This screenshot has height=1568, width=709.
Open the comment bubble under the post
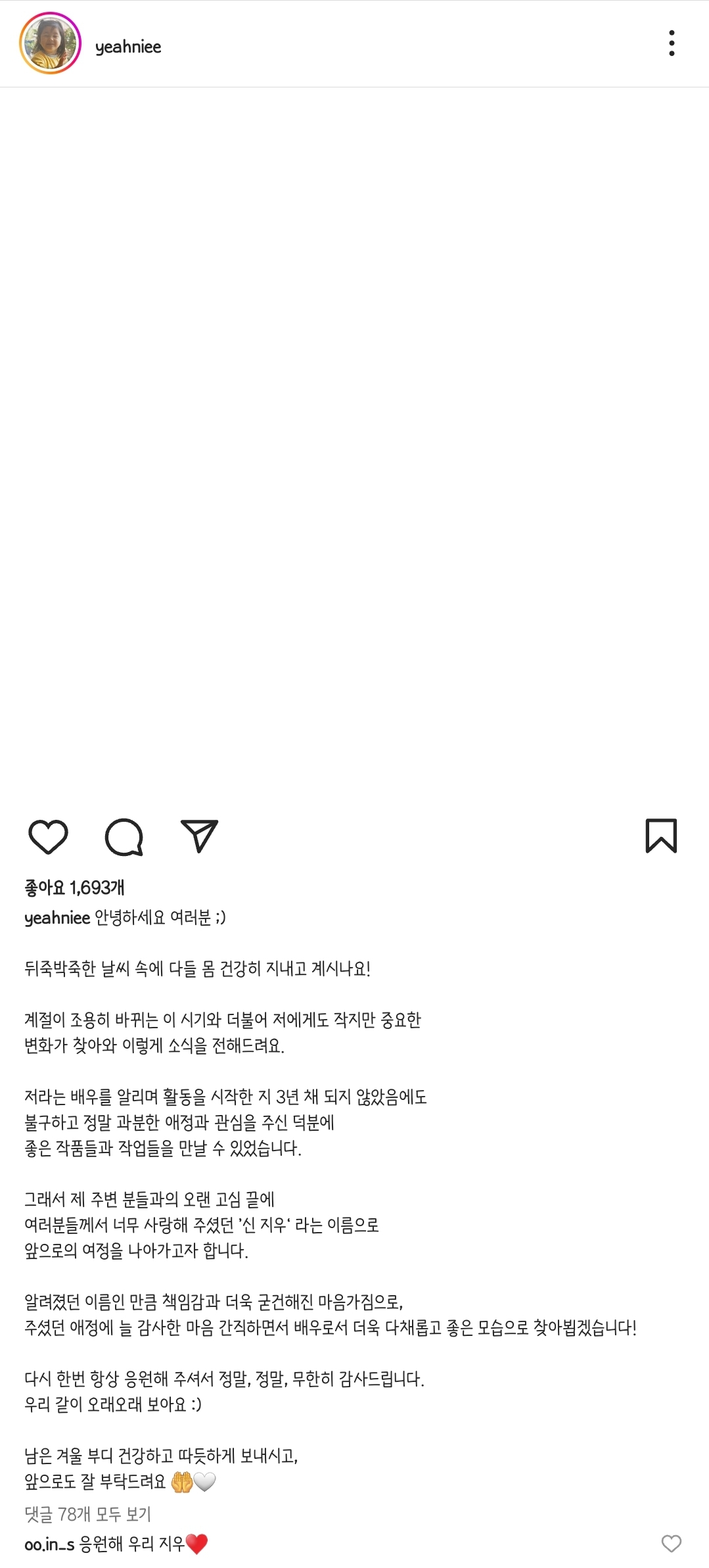(124, 836)
